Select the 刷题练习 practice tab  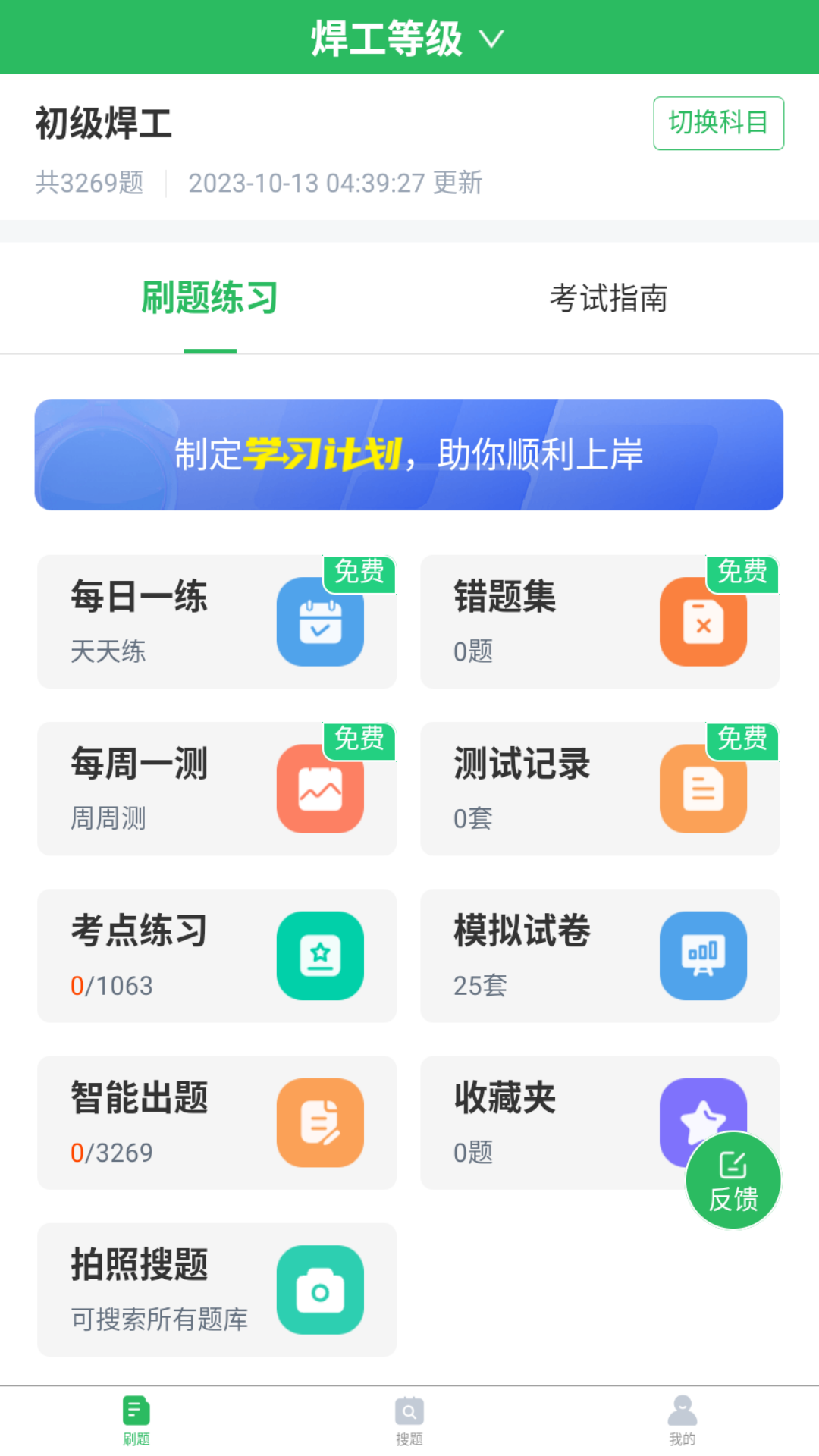tap(210, 298)
